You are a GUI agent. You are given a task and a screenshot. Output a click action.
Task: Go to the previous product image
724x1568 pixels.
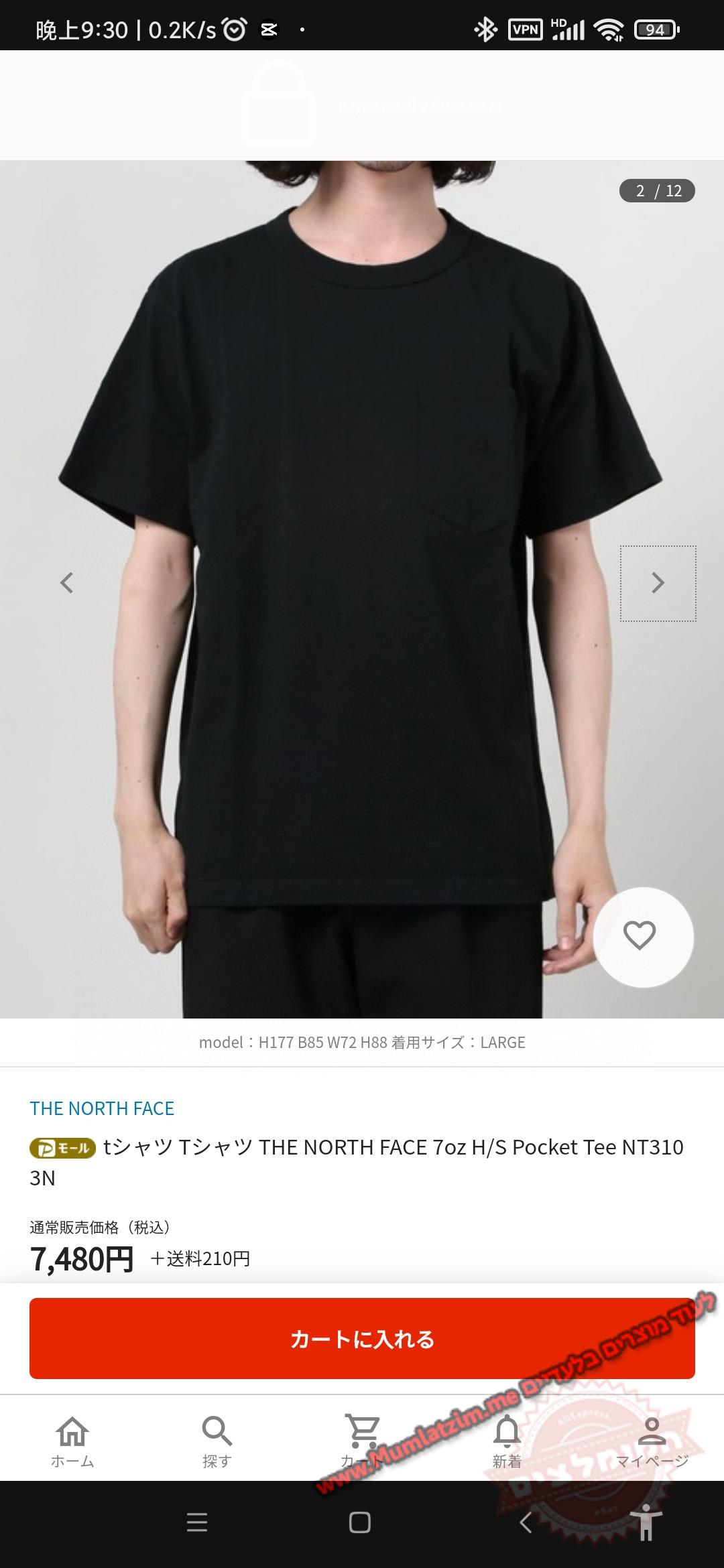(66, 583)
